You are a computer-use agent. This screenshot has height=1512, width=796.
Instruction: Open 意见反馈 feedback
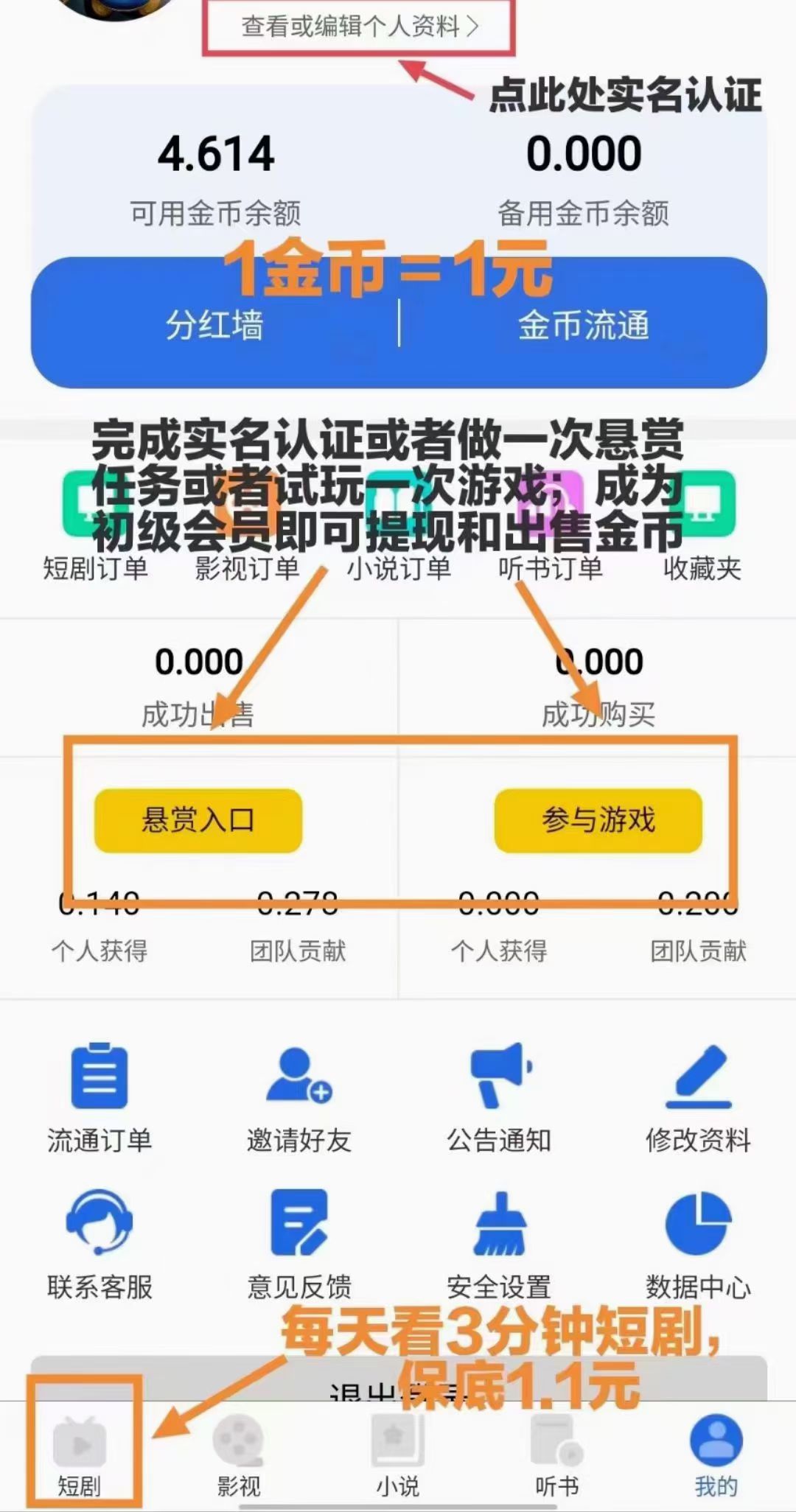pos(298,1245)
